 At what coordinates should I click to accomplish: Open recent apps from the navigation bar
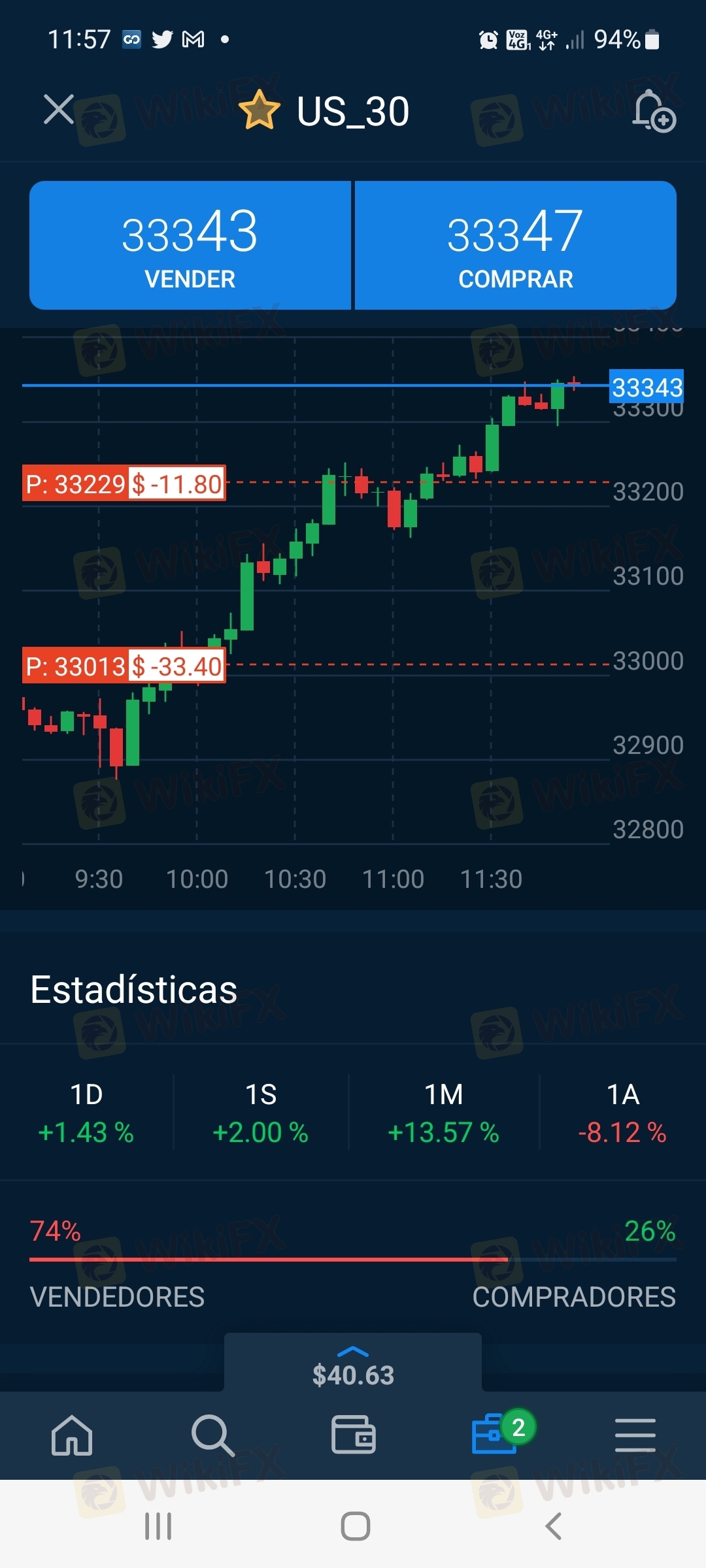coord(158,1526)
